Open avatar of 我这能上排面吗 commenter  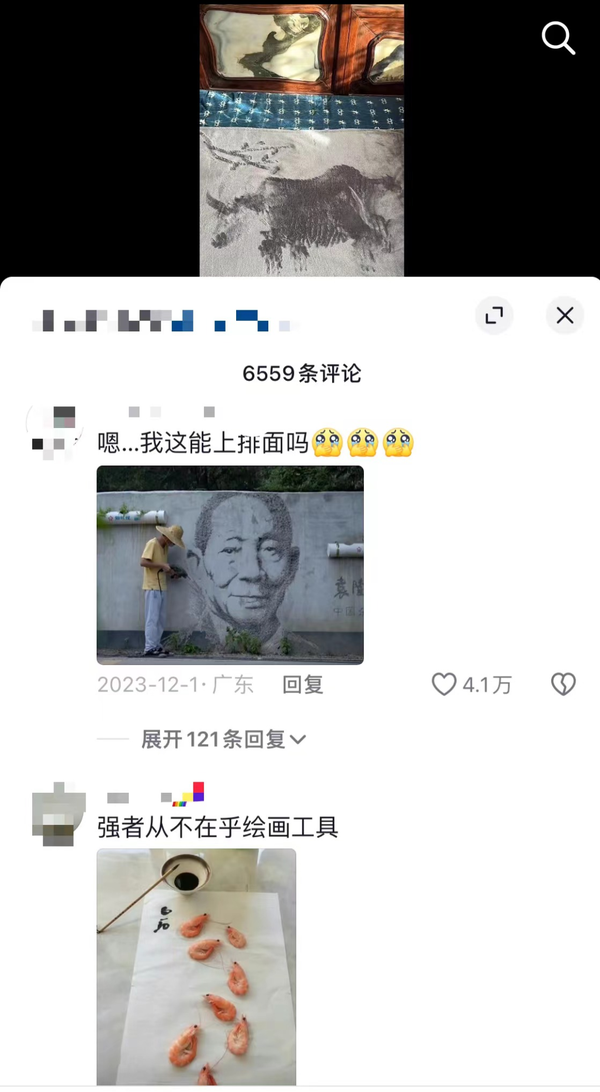53,432
